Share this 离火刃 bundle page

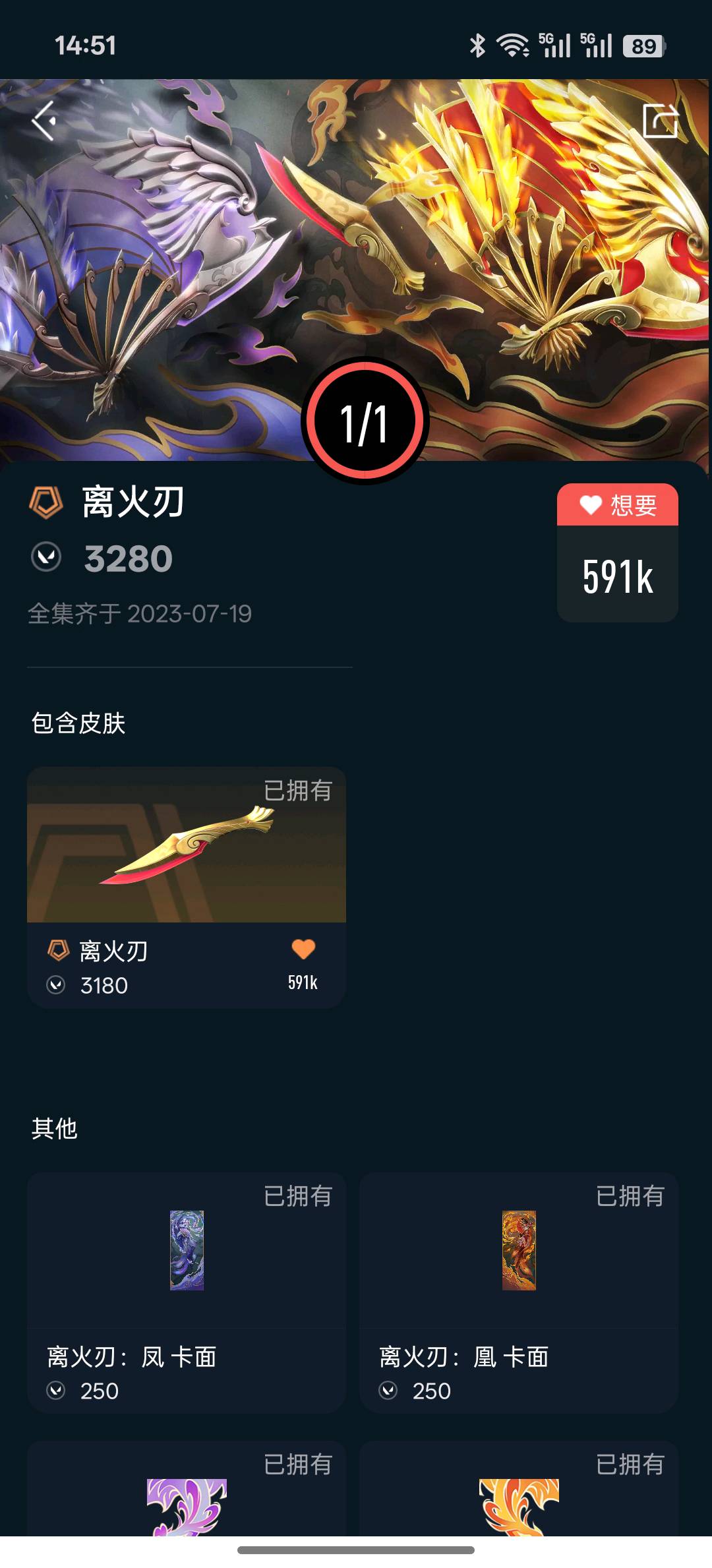pyautogui.click(x=660, y=121)
